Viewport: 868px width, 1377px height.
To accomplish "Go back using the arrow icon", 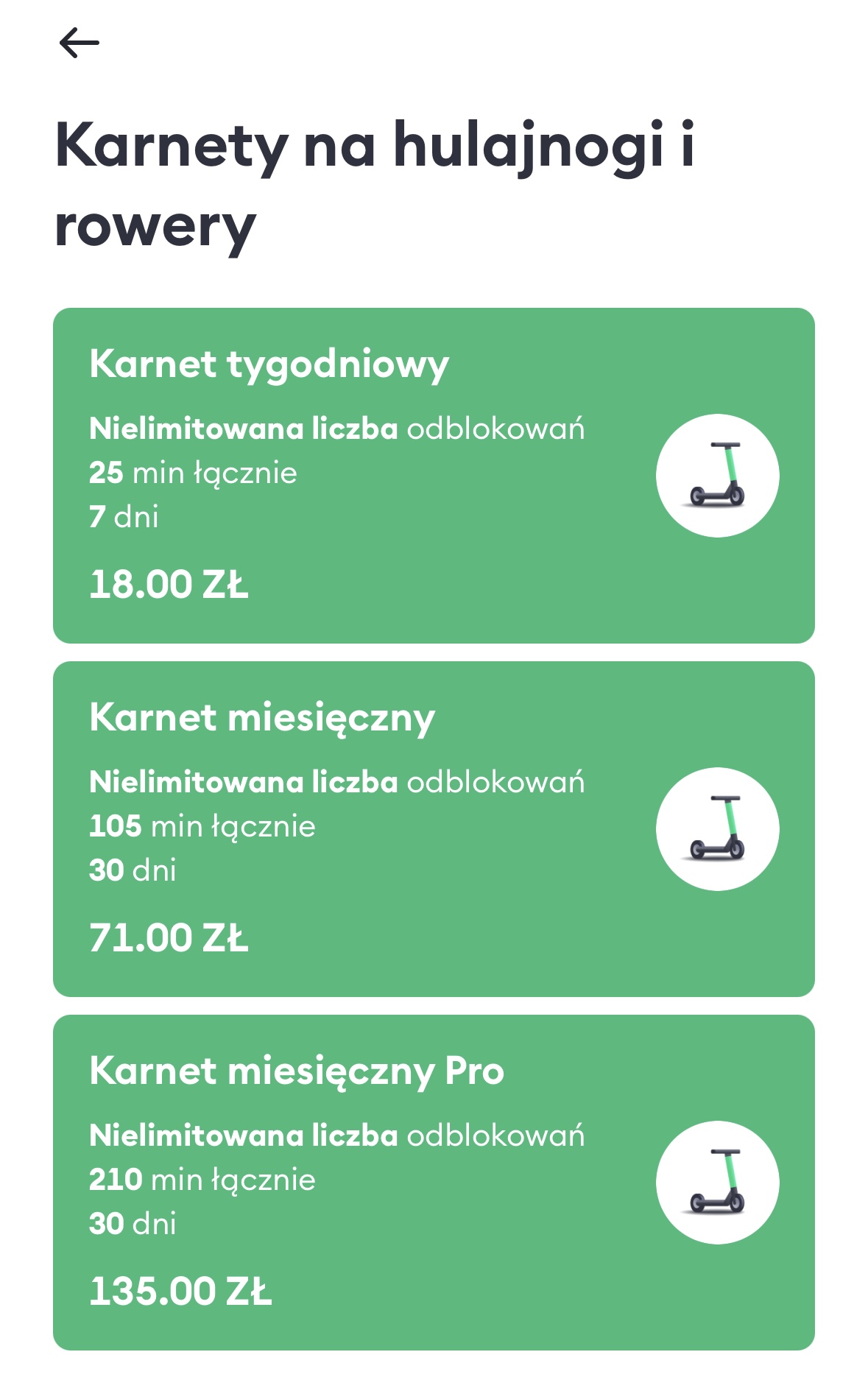I will point(79,43).
